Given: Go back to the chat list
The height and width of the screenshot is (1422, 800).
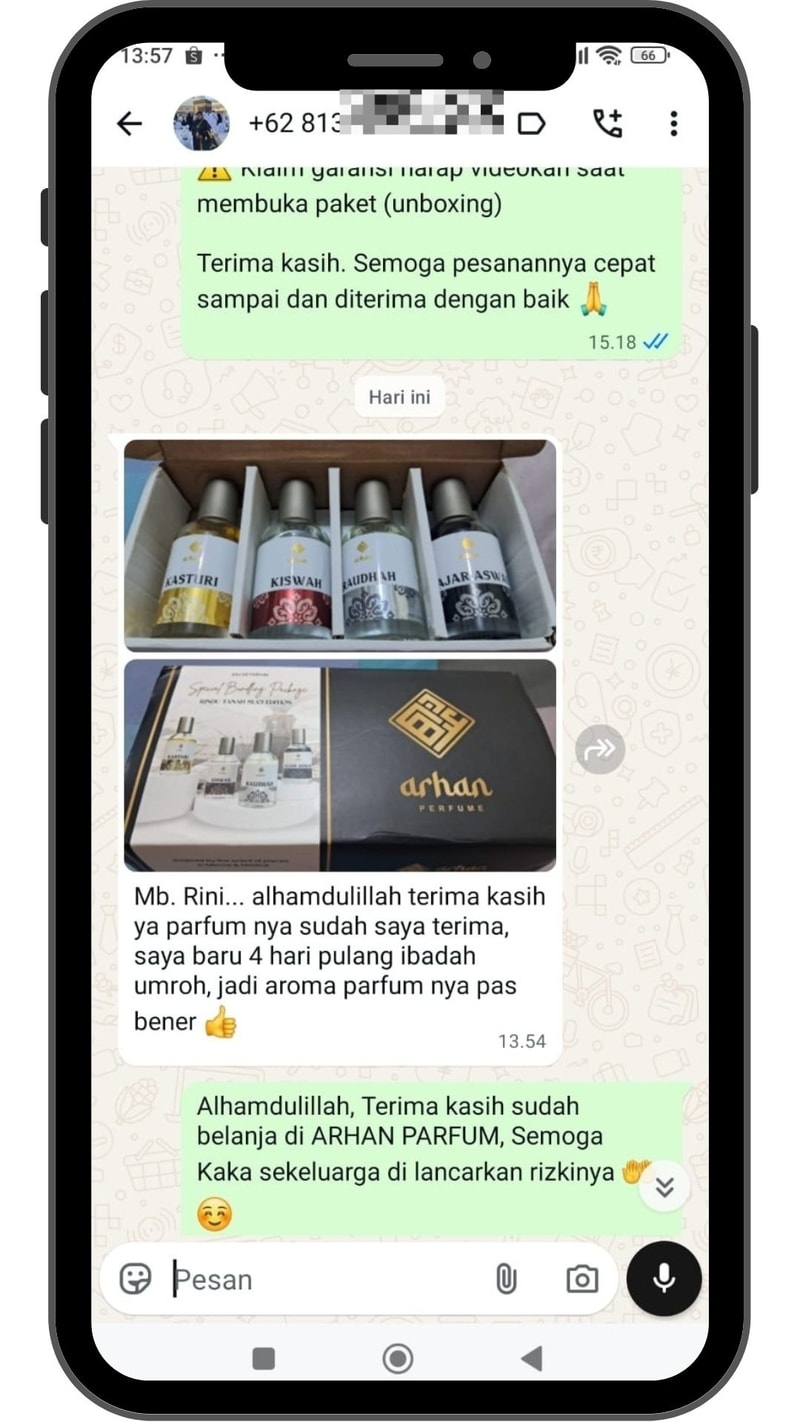Looking at the screenshot, I should (x=129, y=124).
